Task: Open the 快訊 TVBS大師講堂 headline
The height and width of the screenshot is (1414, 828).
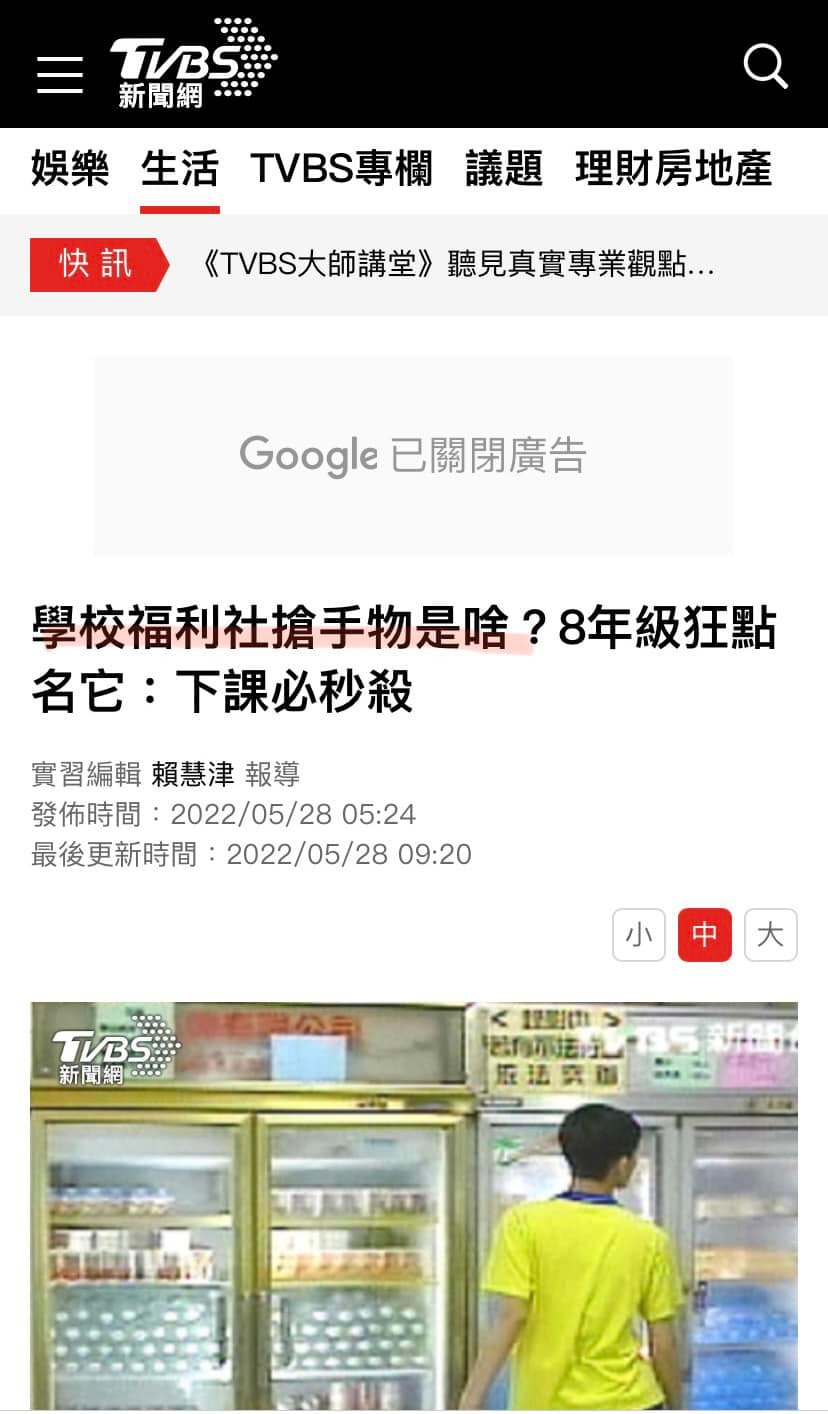Action: point(458,265)
